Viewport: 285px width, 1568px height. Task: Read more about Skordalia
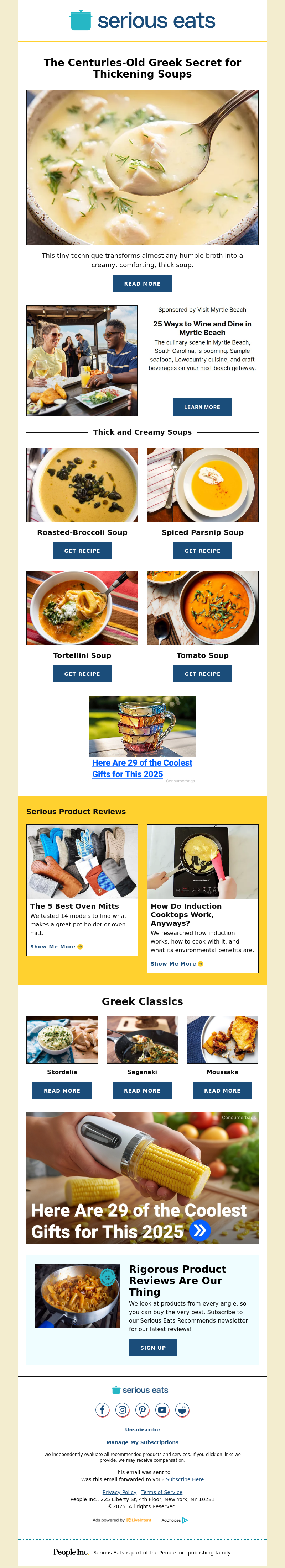[62, 1091]
